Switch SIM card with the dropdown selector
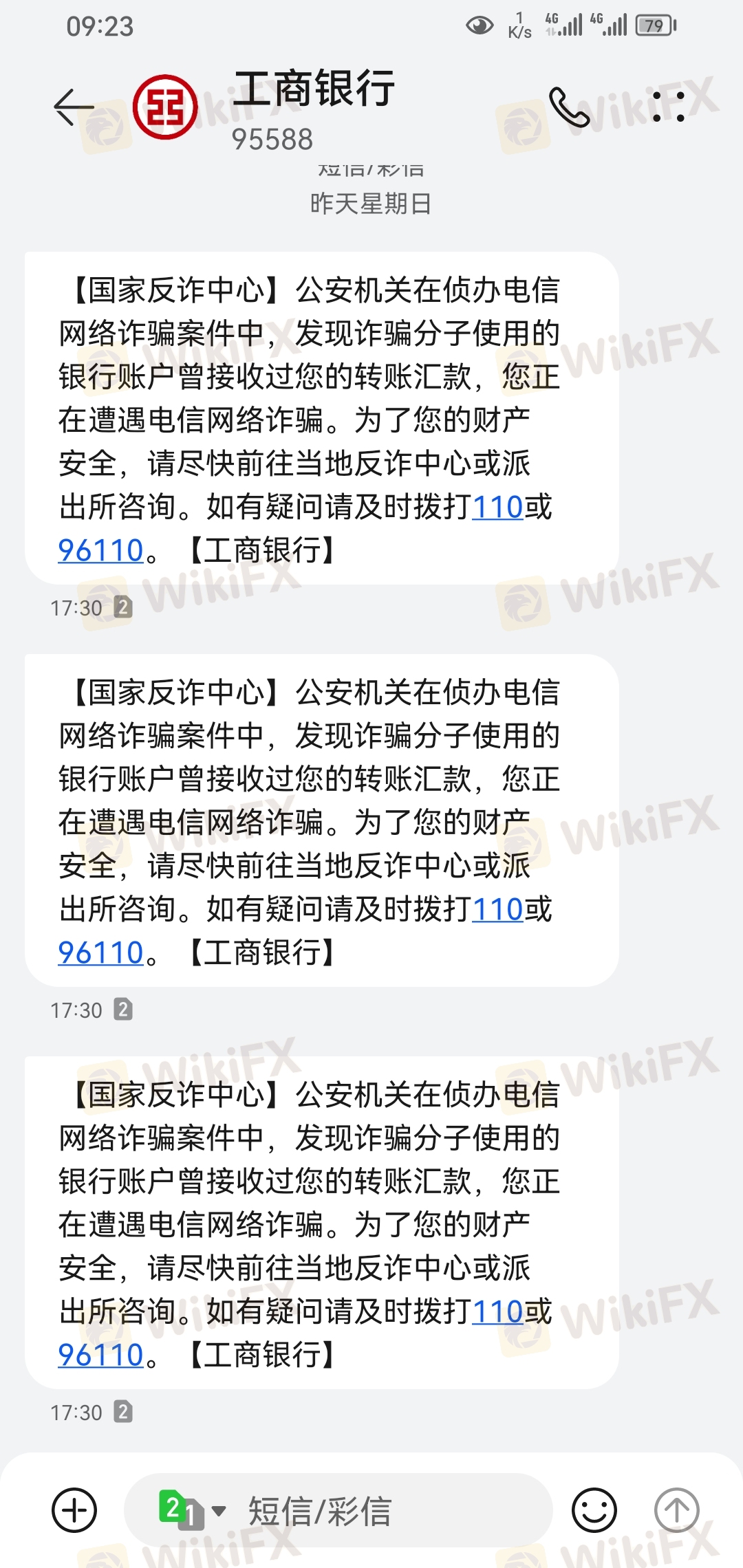The height and width of the screenshot is (1568, 743). (192, 1510)
